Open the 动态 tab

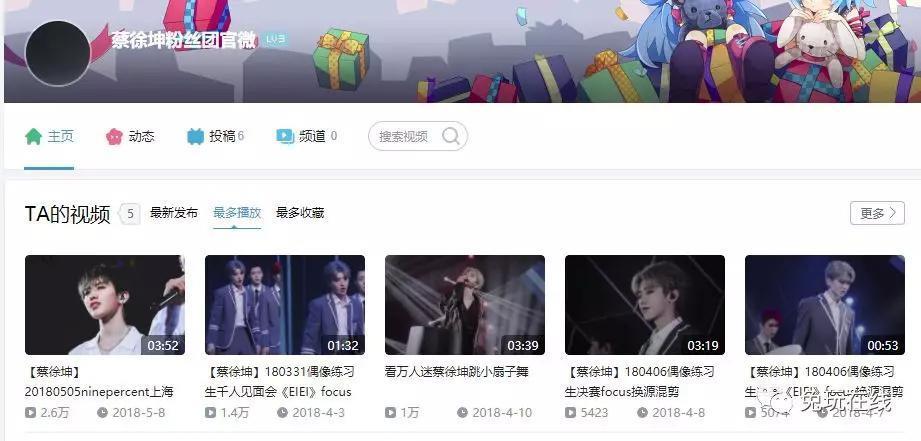click(130, 136)
